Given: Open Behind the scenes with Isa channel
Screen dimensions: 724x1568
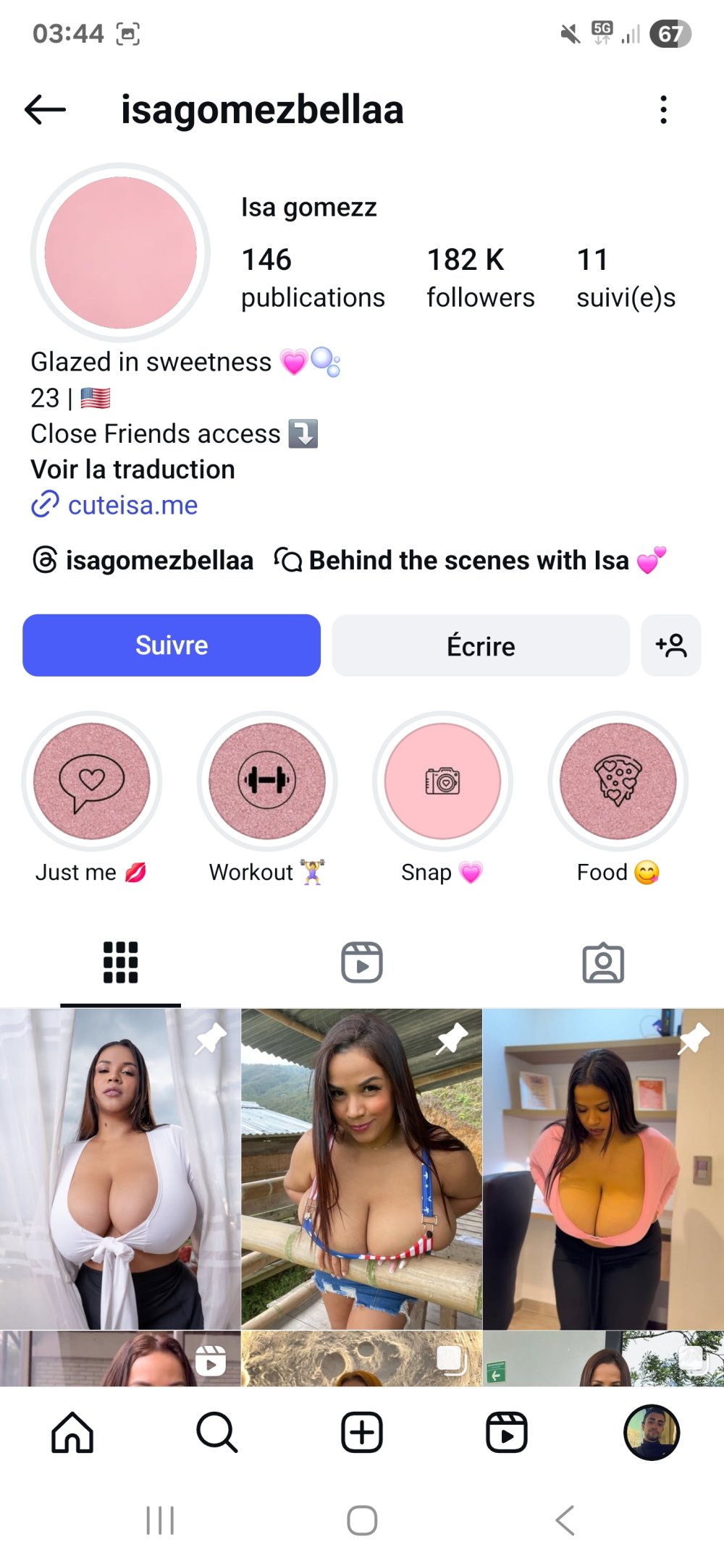Looking at the screenshot, I should point(469,561).
